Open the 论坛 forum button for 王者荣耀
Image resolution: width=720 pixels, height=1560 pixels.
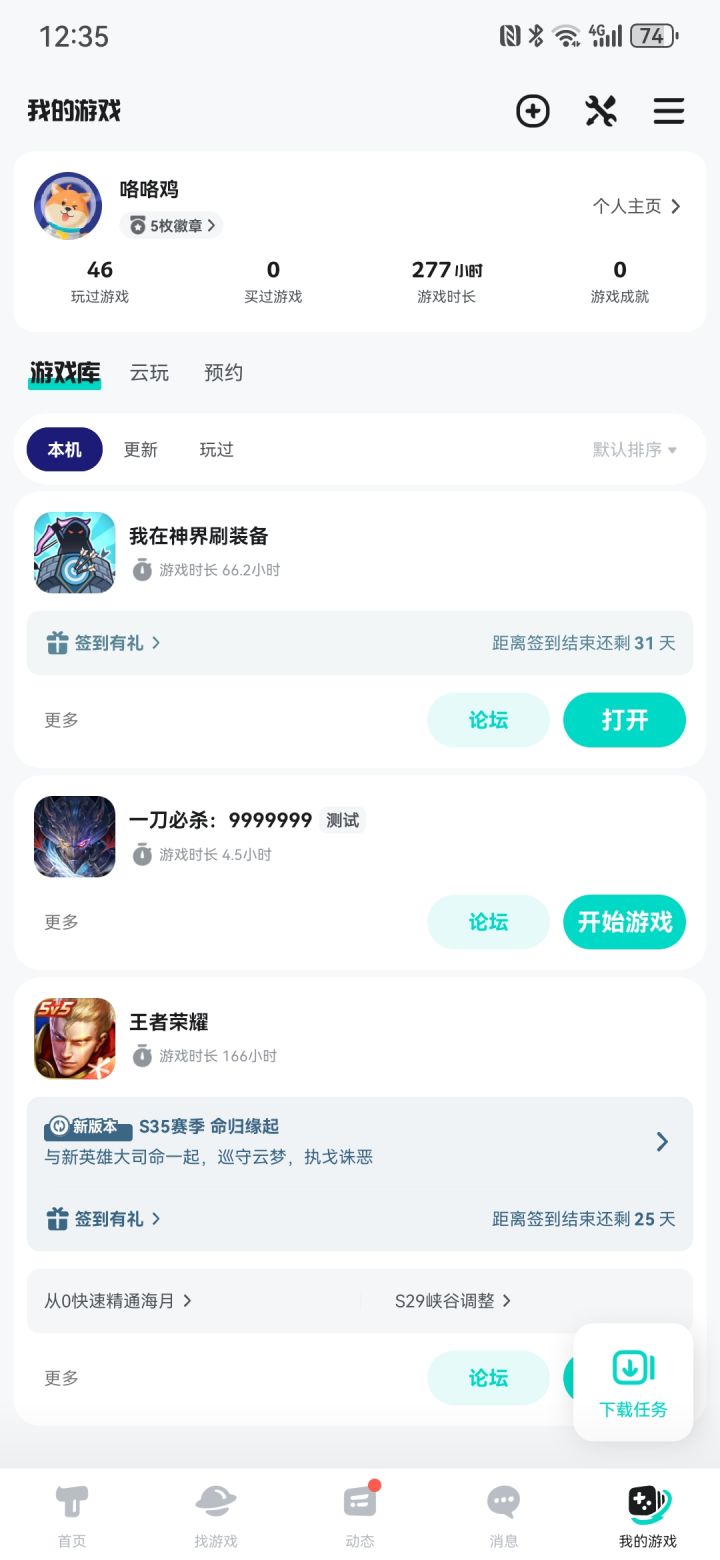[x=488, y=1377]
